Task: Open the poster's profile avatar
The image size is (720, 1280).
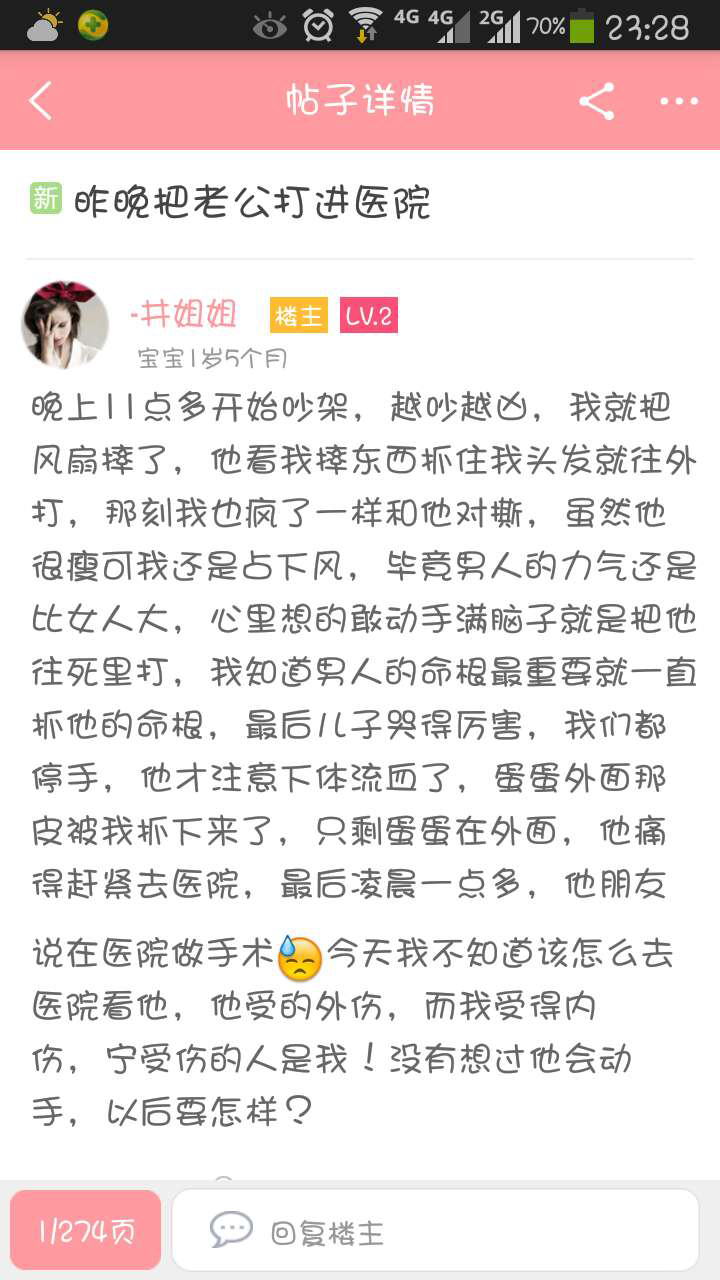Action: coord(65,325)
